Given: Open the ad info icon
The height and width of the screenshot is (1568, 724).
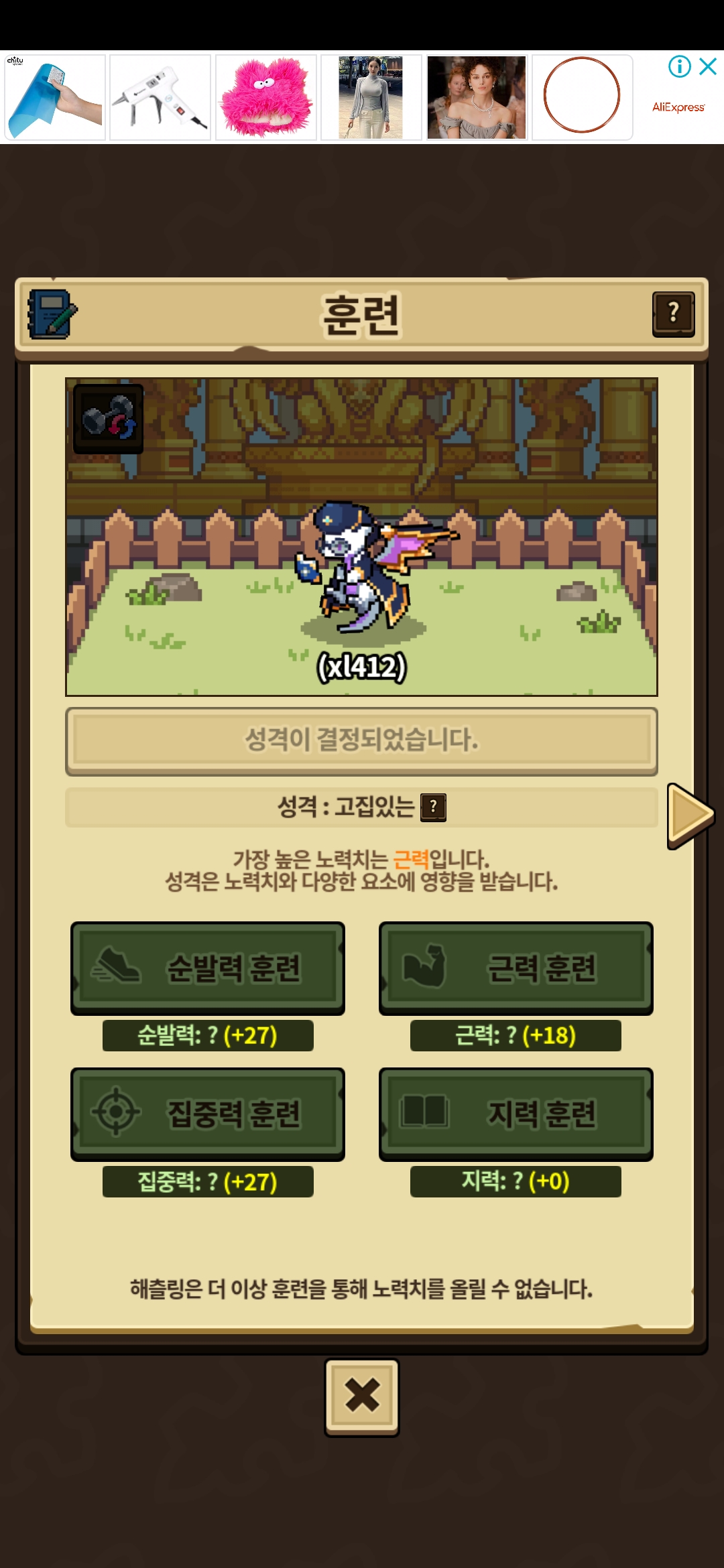Looking at the screenshot, I should [679, 66].
